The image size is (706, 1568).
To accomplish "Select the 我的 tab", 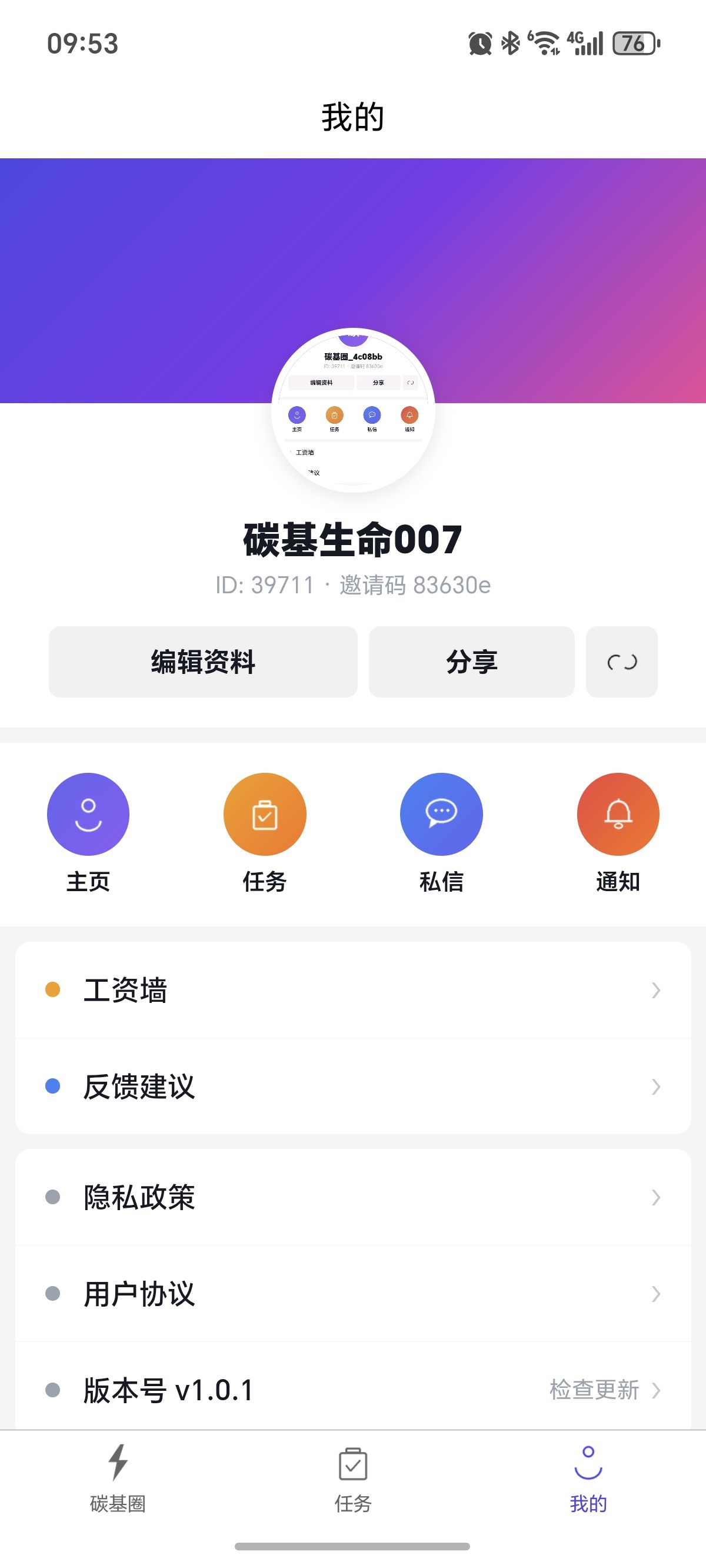I will click(588, 1476).
